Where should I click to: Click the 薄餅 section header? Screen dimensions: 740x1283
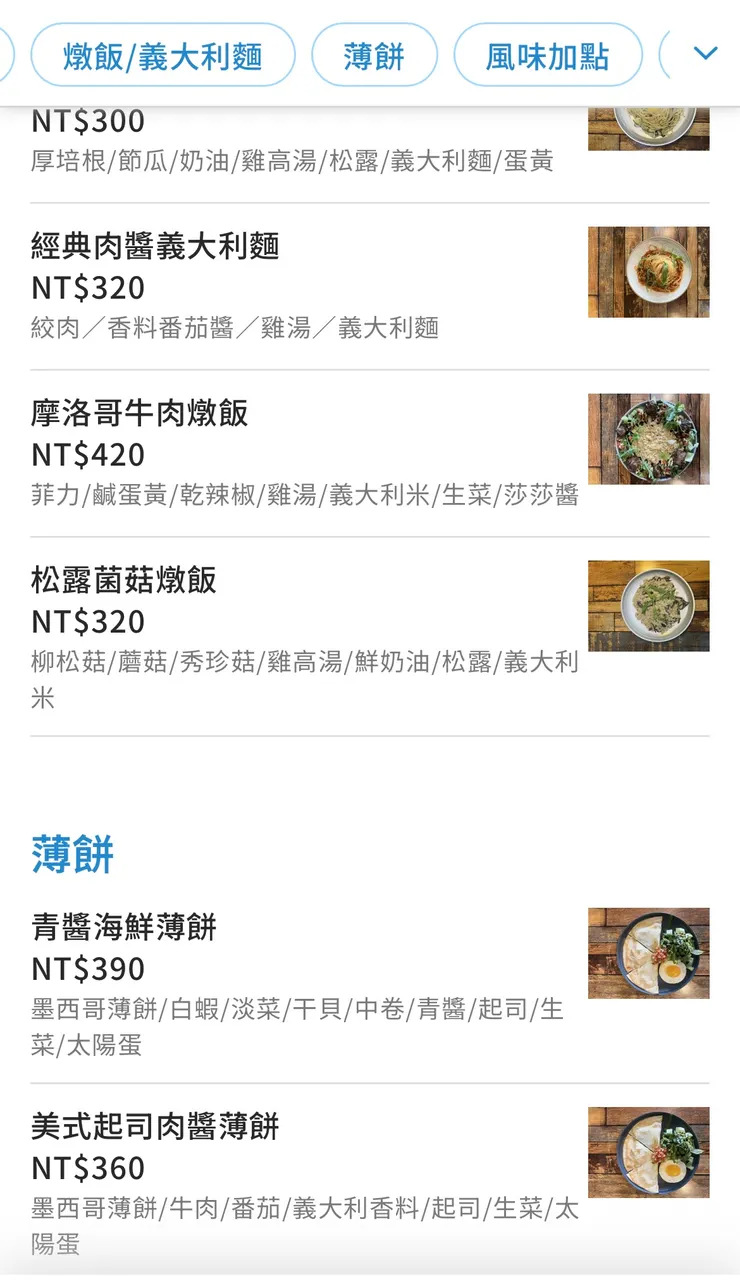pyautogui.click(x=66, y=853)
